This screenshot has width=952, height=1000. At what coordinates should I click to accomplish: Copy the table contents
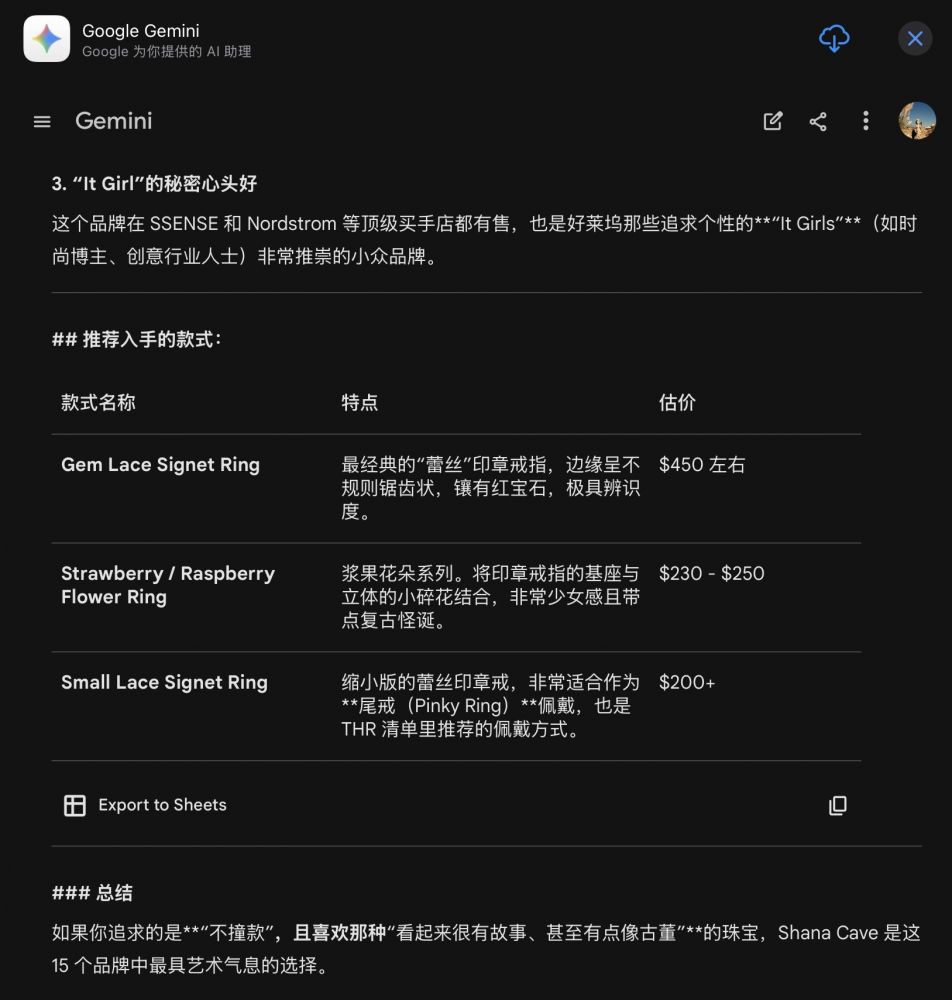pos(838,805)
